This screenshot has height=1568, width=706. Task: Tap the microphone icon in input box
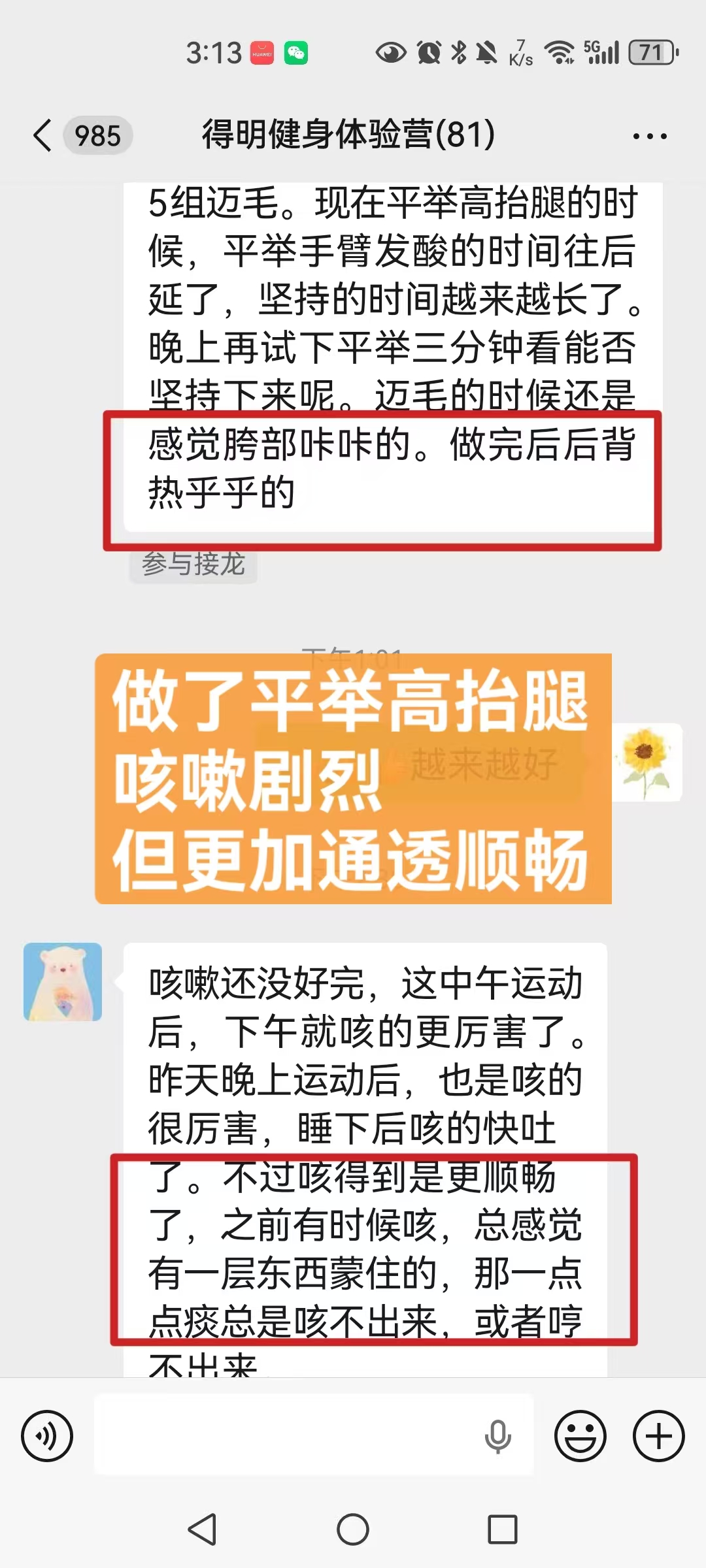(x=497, y=1436)
